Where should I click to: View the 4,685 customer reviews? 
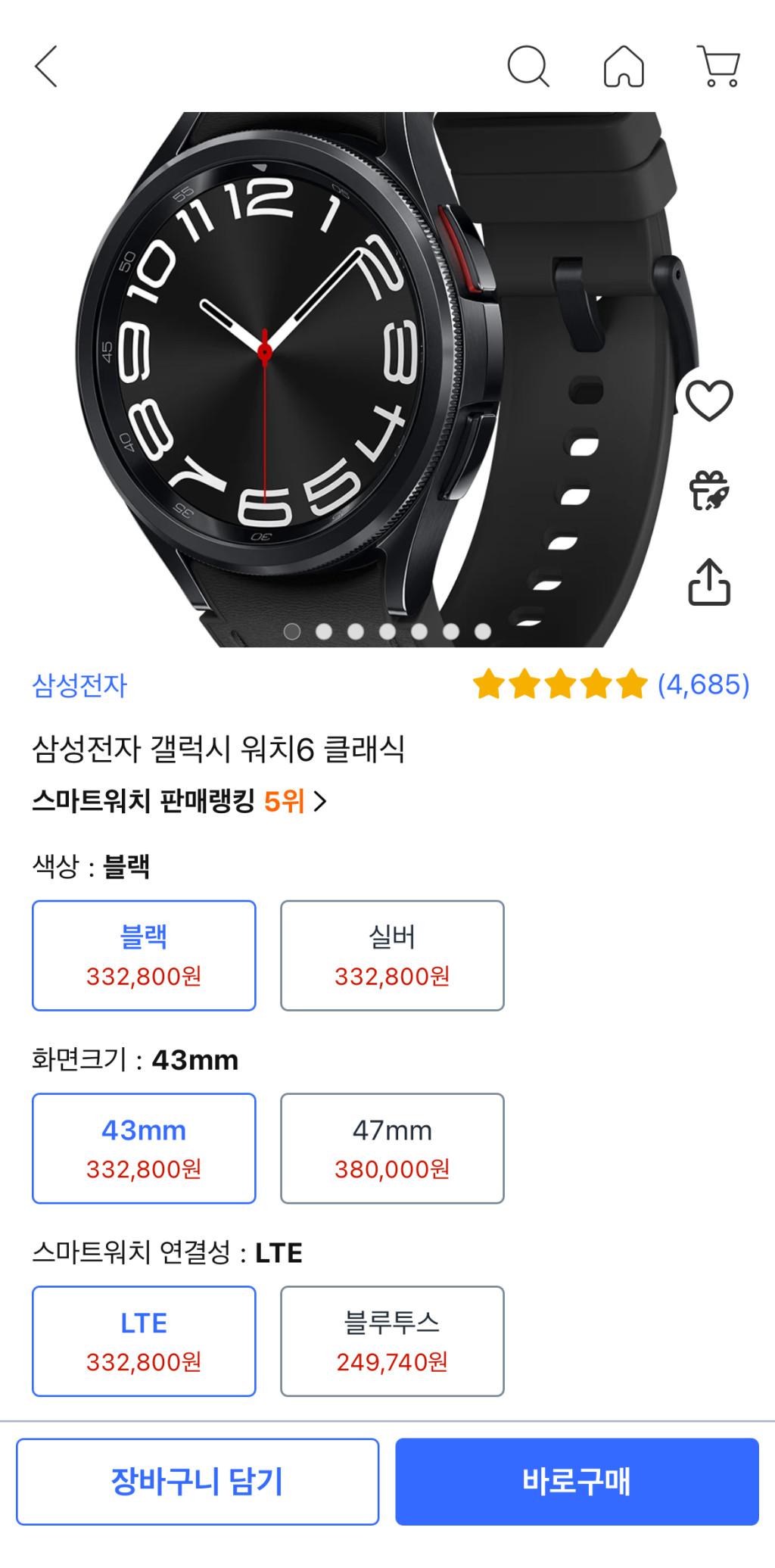pyautogui.click(x=702, y=684)
